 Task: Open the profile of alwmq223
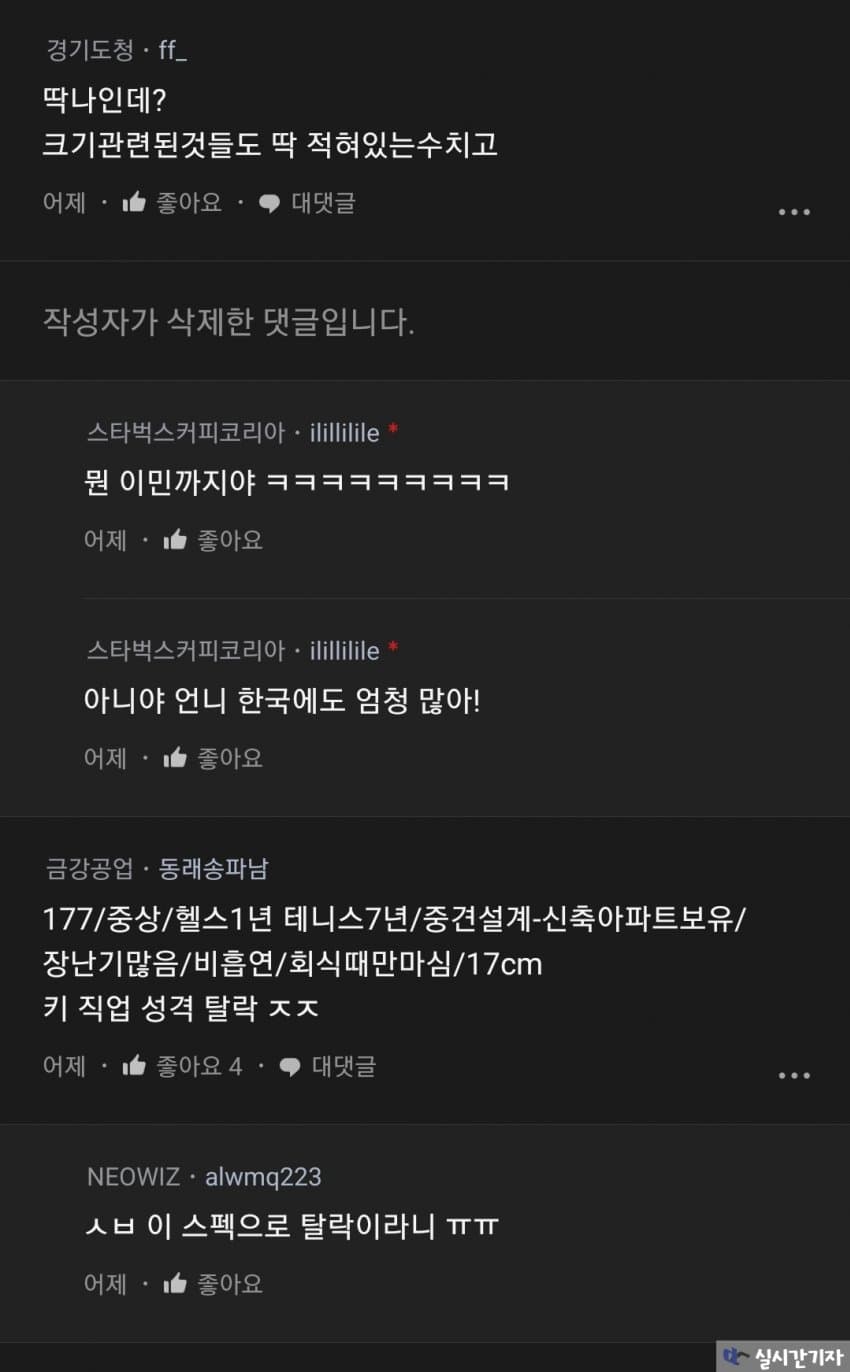[263, 1177]
